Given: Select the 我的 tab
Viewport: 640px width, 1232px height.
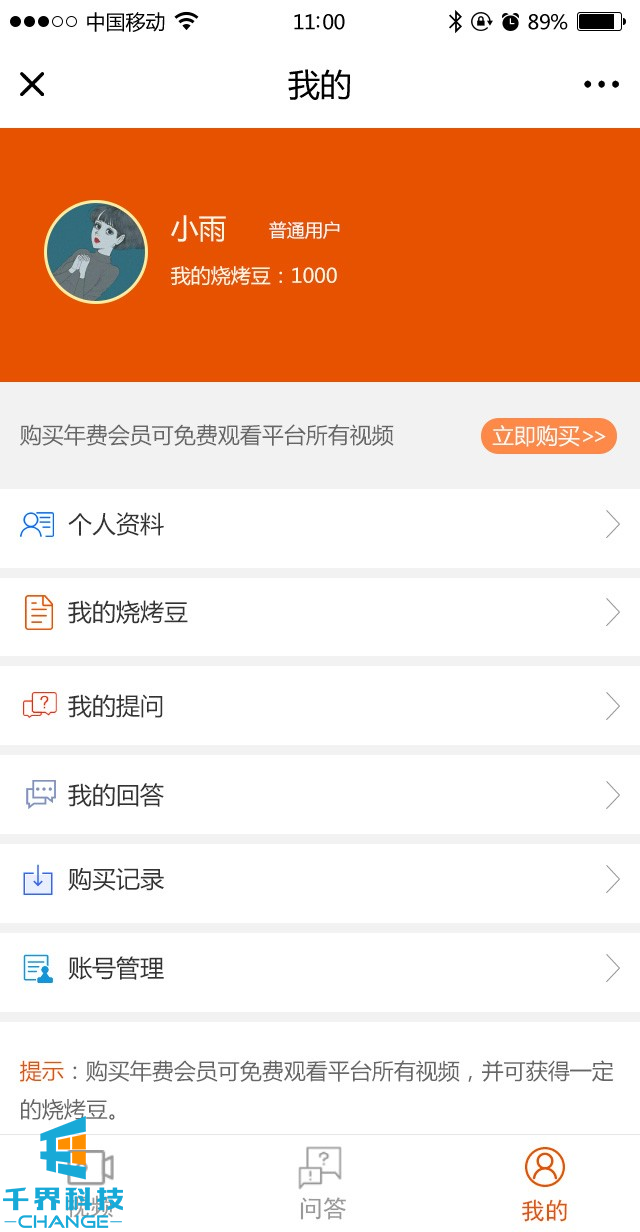Looking at the screenshot, I should click(x=545, y=1184).
